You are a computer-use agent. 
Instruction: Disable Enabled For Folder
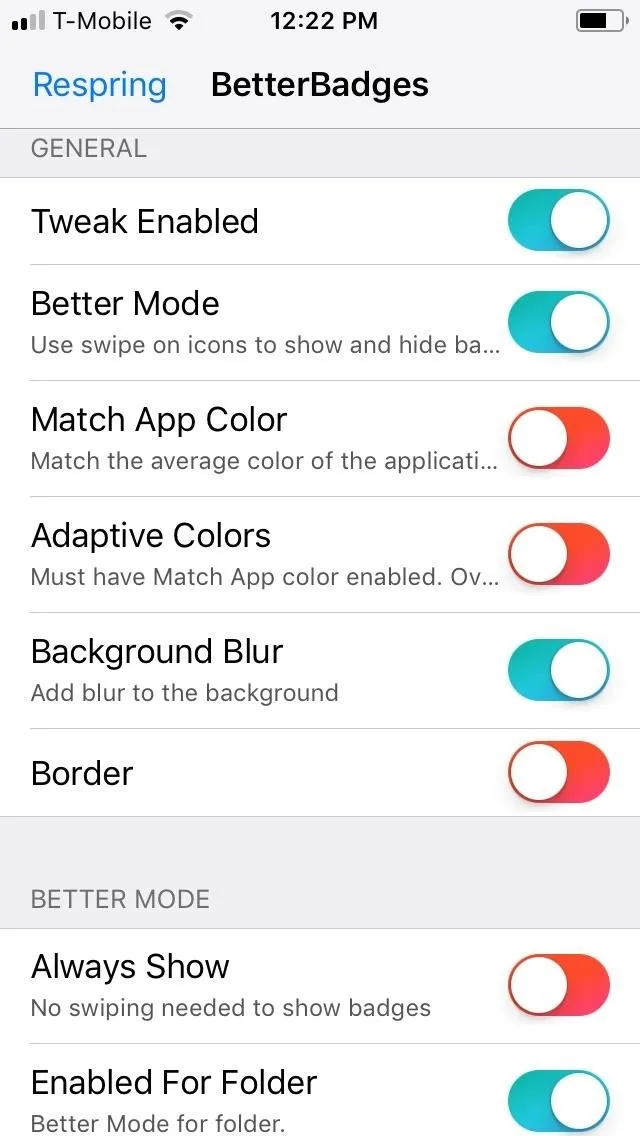pos(559,1100)
